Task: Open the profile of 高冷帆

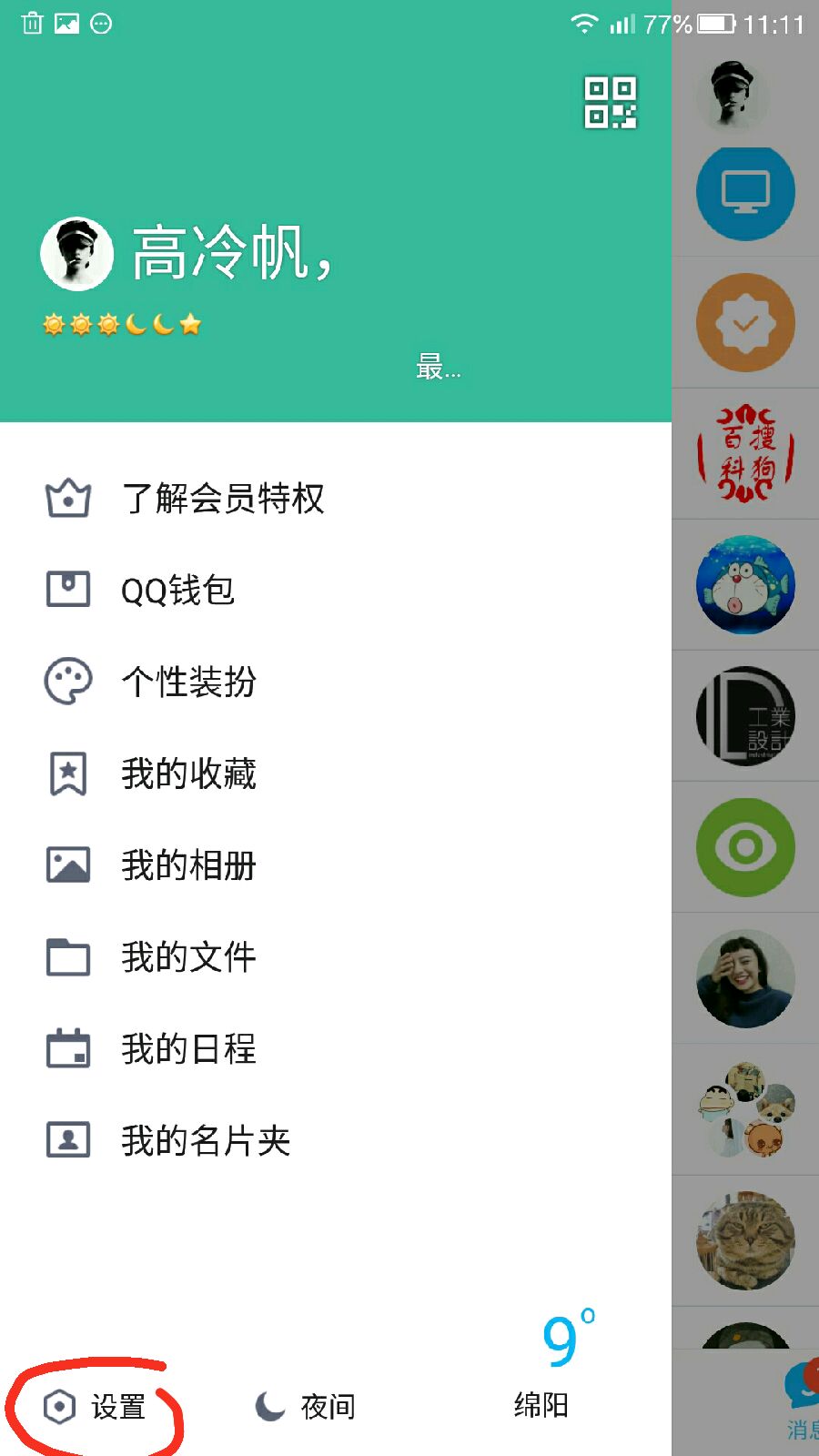Action: 77,253
